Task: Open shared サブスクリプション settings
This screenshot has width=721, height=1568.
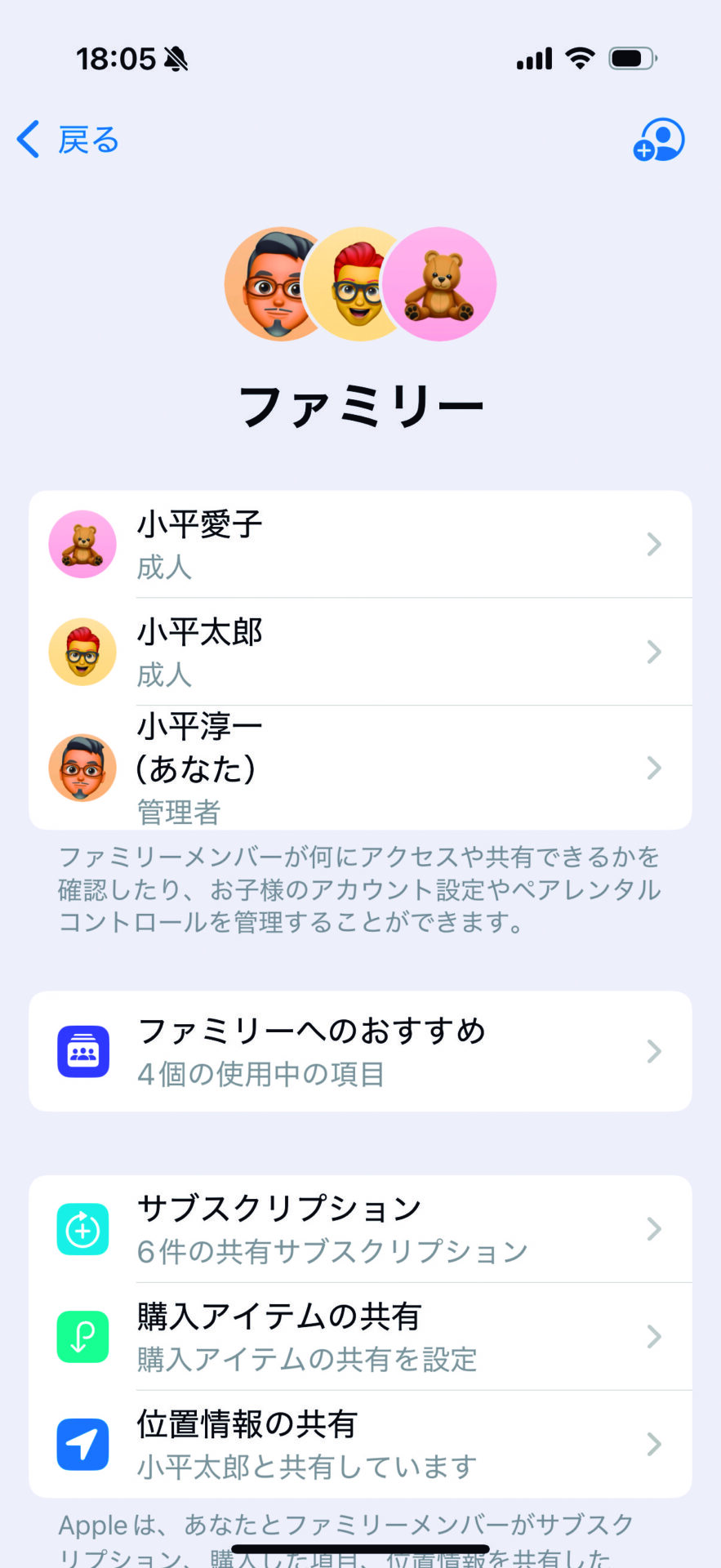Action: [x=360, y=1229]
